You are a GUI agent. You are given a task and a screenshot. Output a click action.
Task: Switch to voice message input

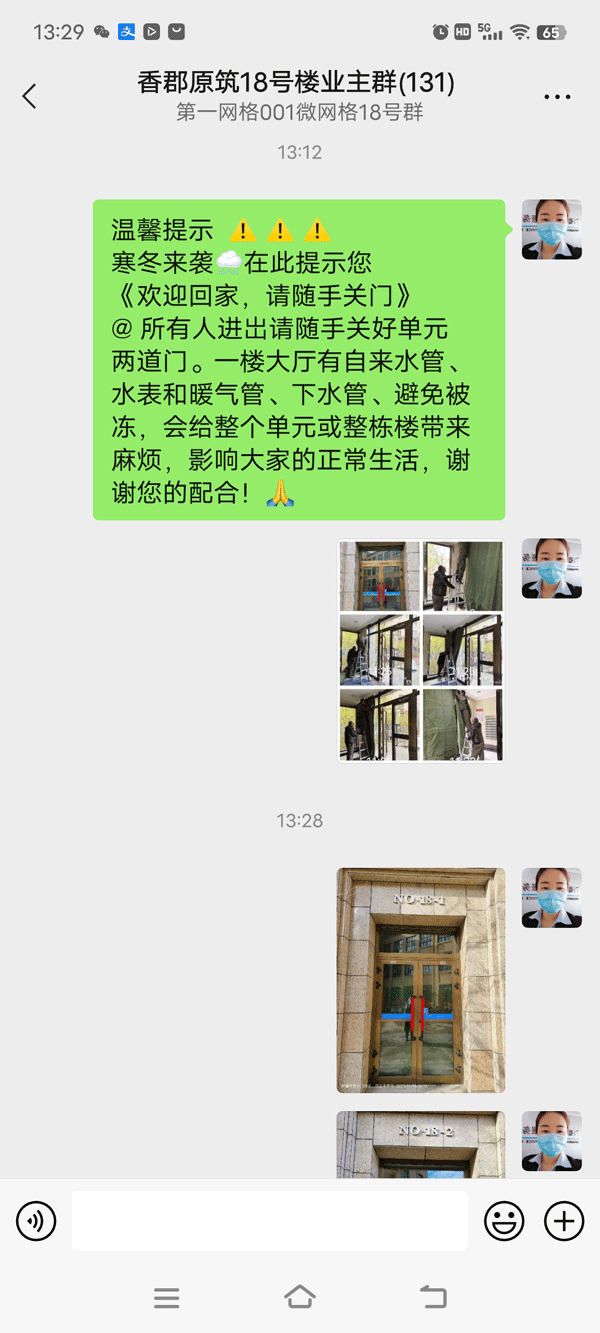point(37,1221)
